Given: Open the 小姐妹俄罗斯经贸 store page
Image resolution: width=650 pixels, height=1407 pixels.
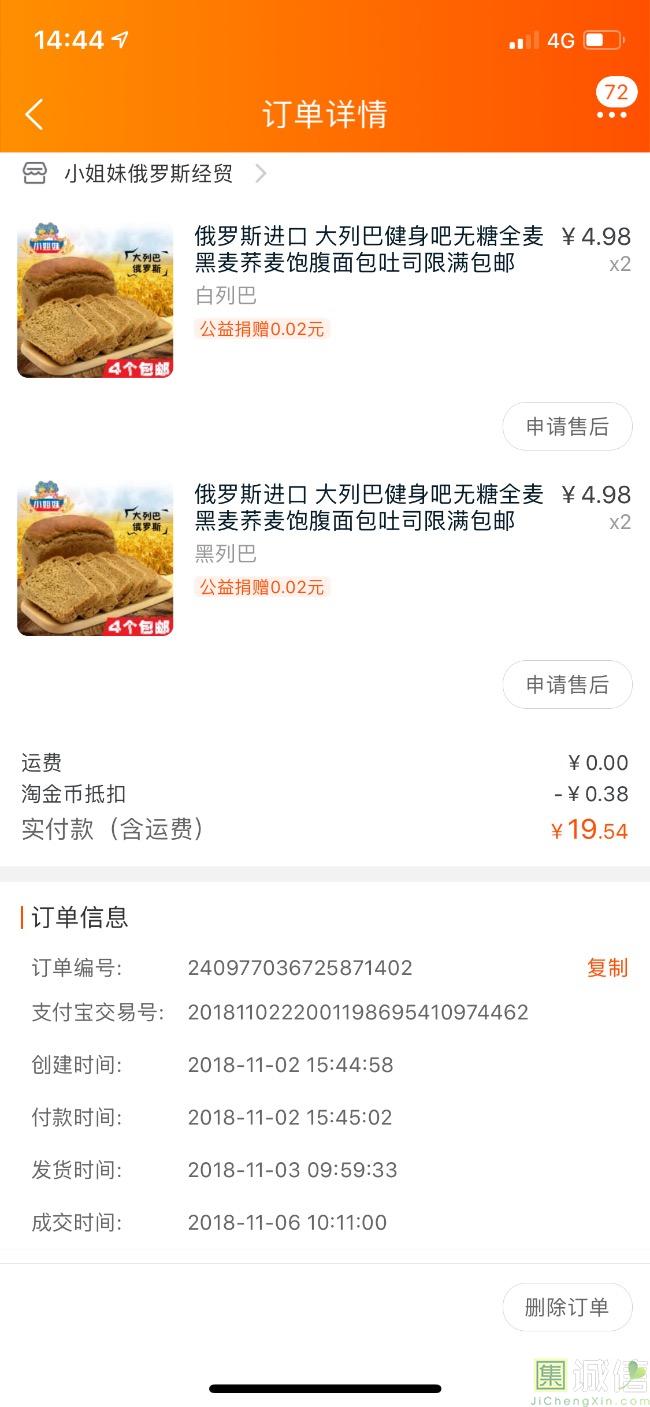Looking at the screenshot, I should pyautogui.click(x=148, y=174).
